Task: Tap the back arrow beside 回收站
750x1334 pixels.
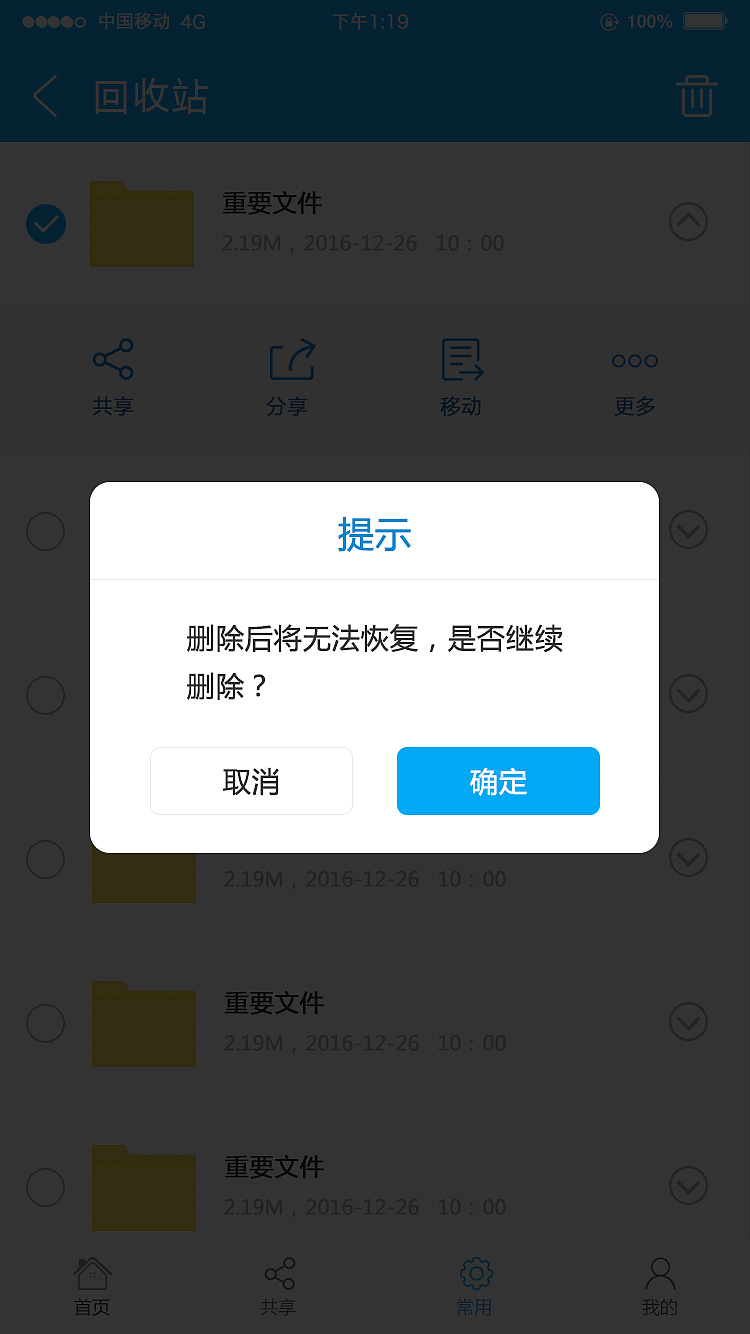Action: [43, 96]
